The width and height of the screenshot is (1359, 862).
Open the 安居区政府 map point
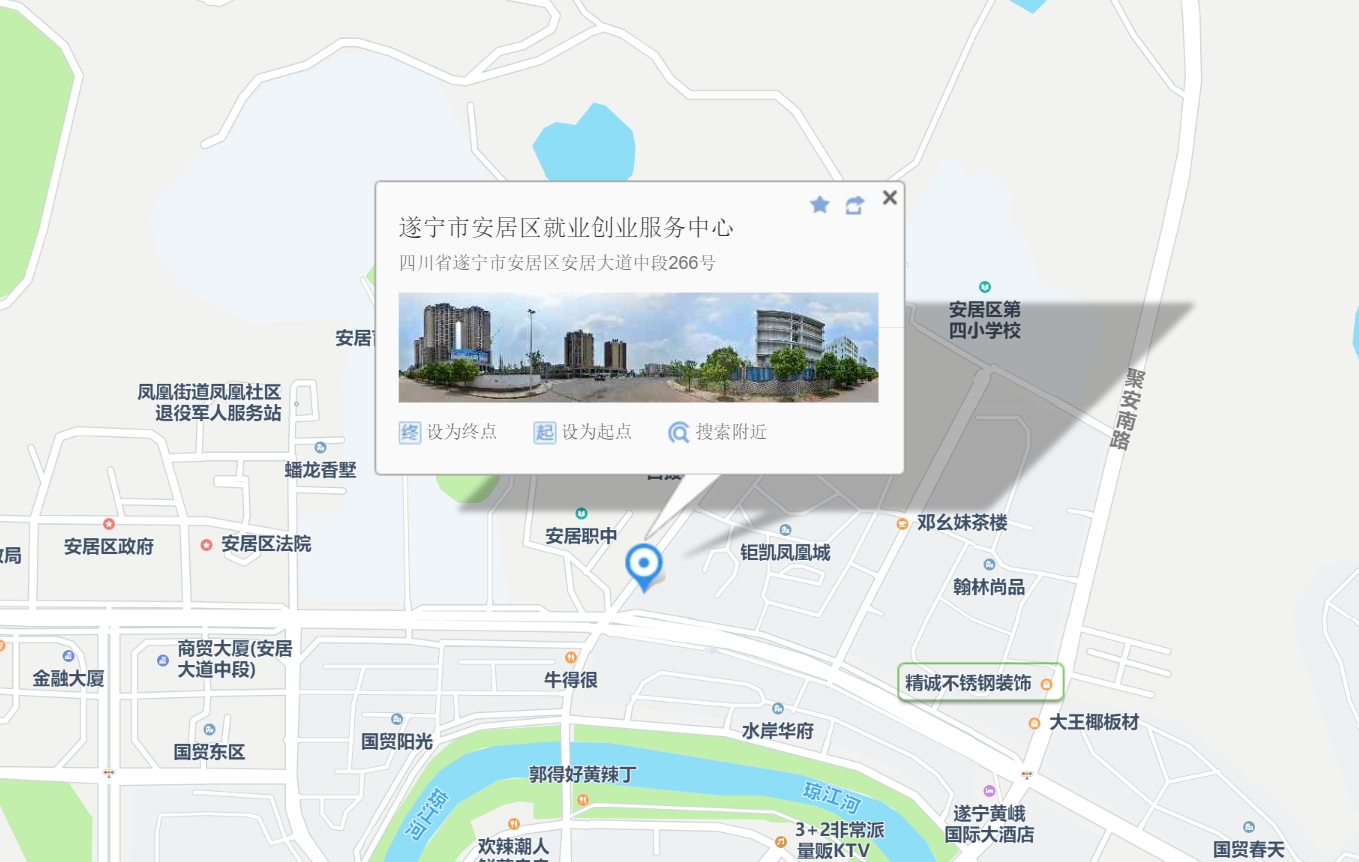coord(108,545)
